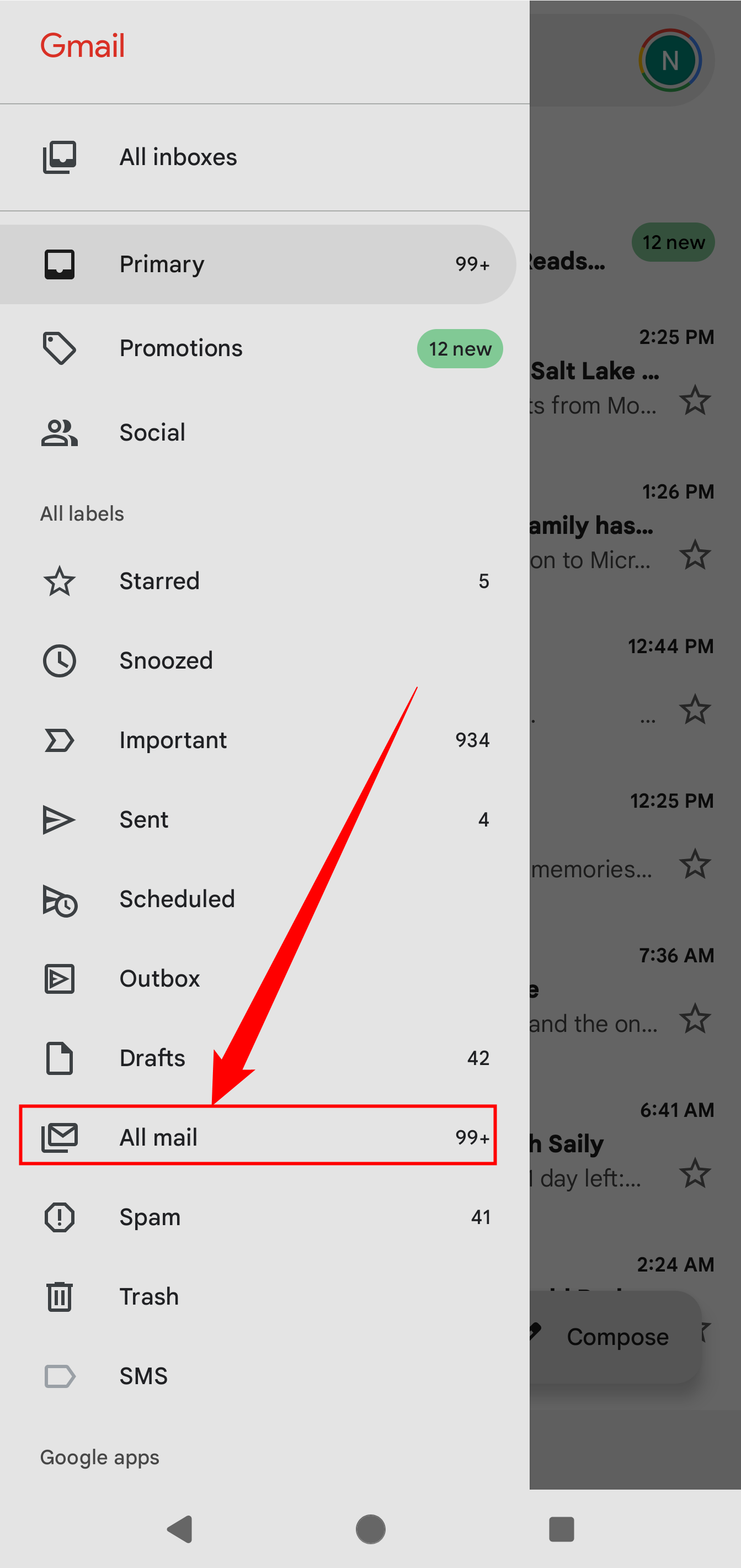741x1568 pixels.
Task: Open the All mail label
Action: (x=158, y=1137)
